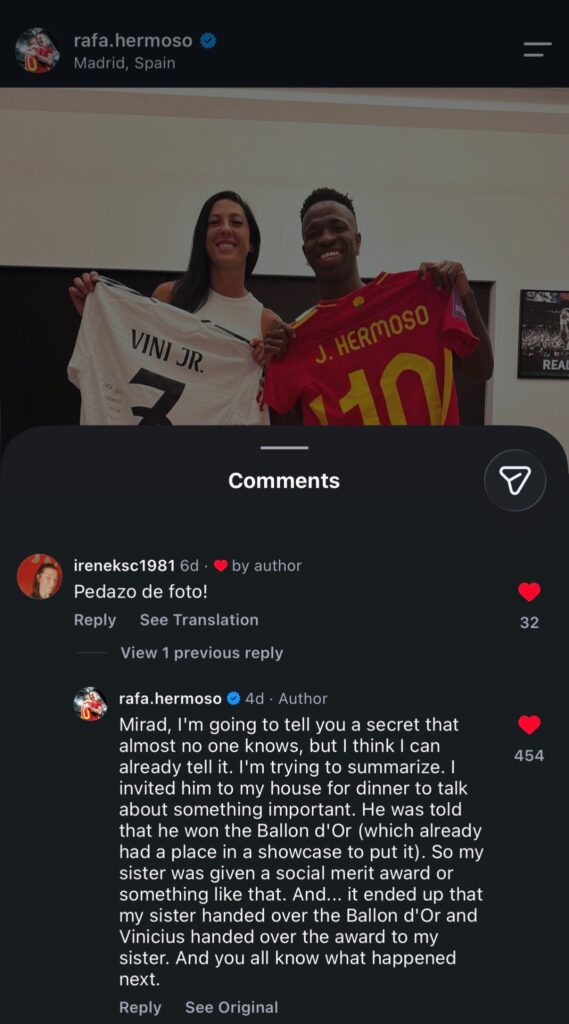
Task: Open rafa.hermoso profile from post header
Action: 133,40
